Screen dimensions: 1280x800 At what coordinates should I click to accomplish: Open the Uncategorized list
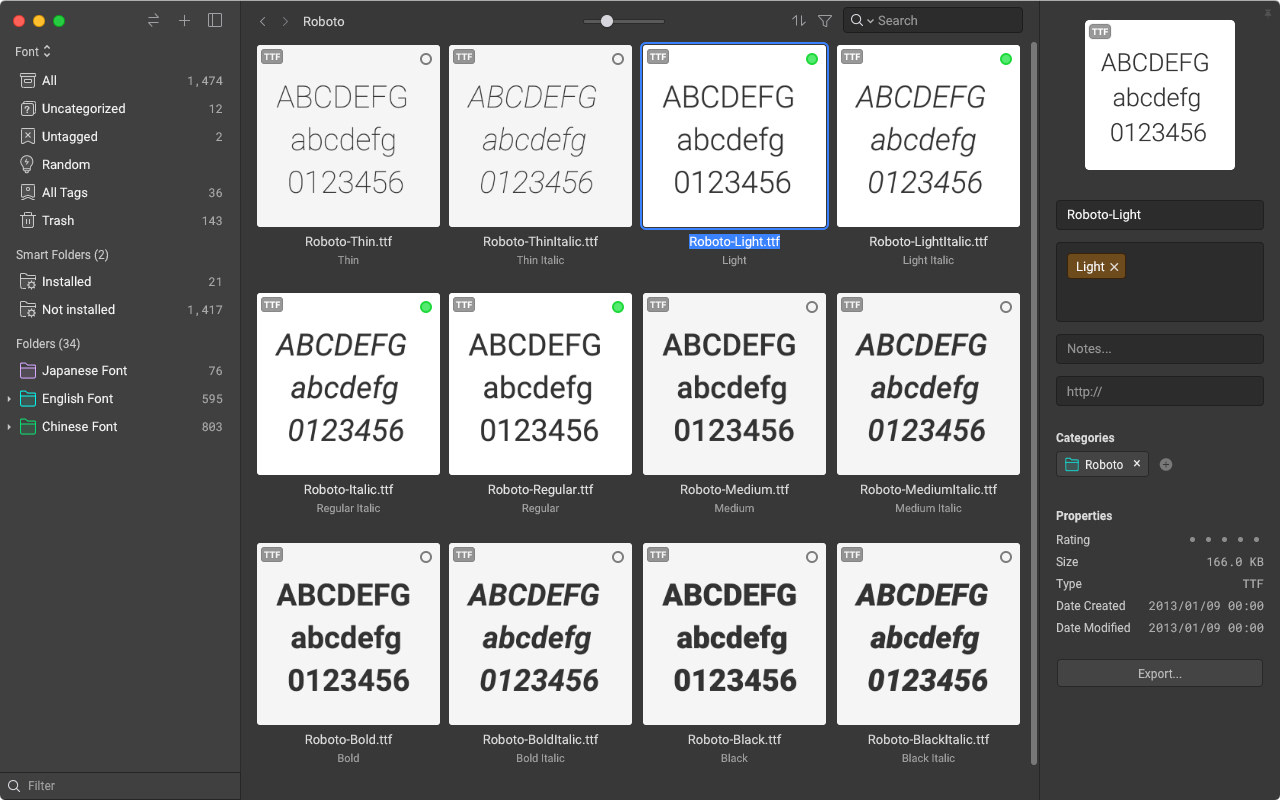pos(83,108)
